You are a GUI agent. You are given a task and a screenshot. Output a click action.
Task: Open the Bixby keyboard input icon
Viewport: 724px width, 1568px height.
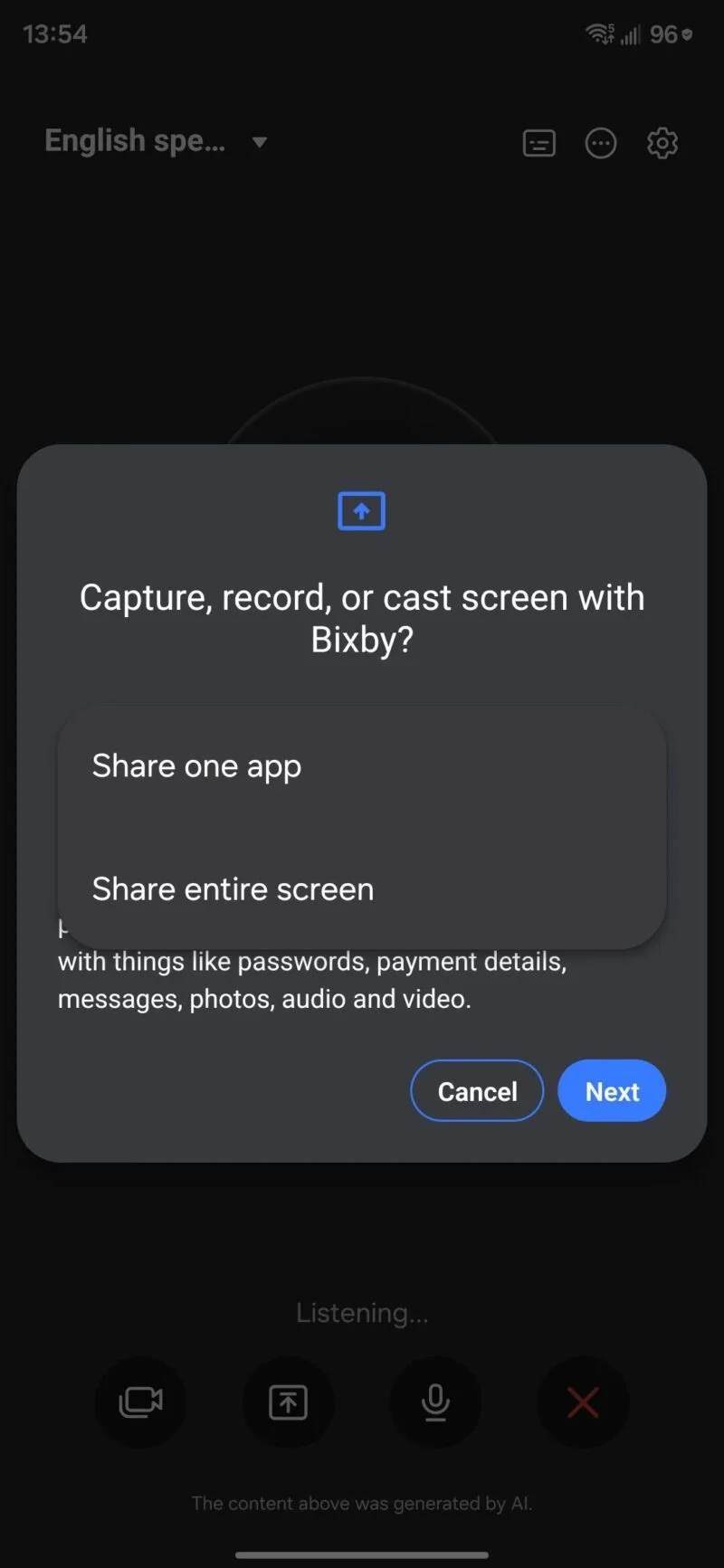pyautogui.click(x=538, y=142)
